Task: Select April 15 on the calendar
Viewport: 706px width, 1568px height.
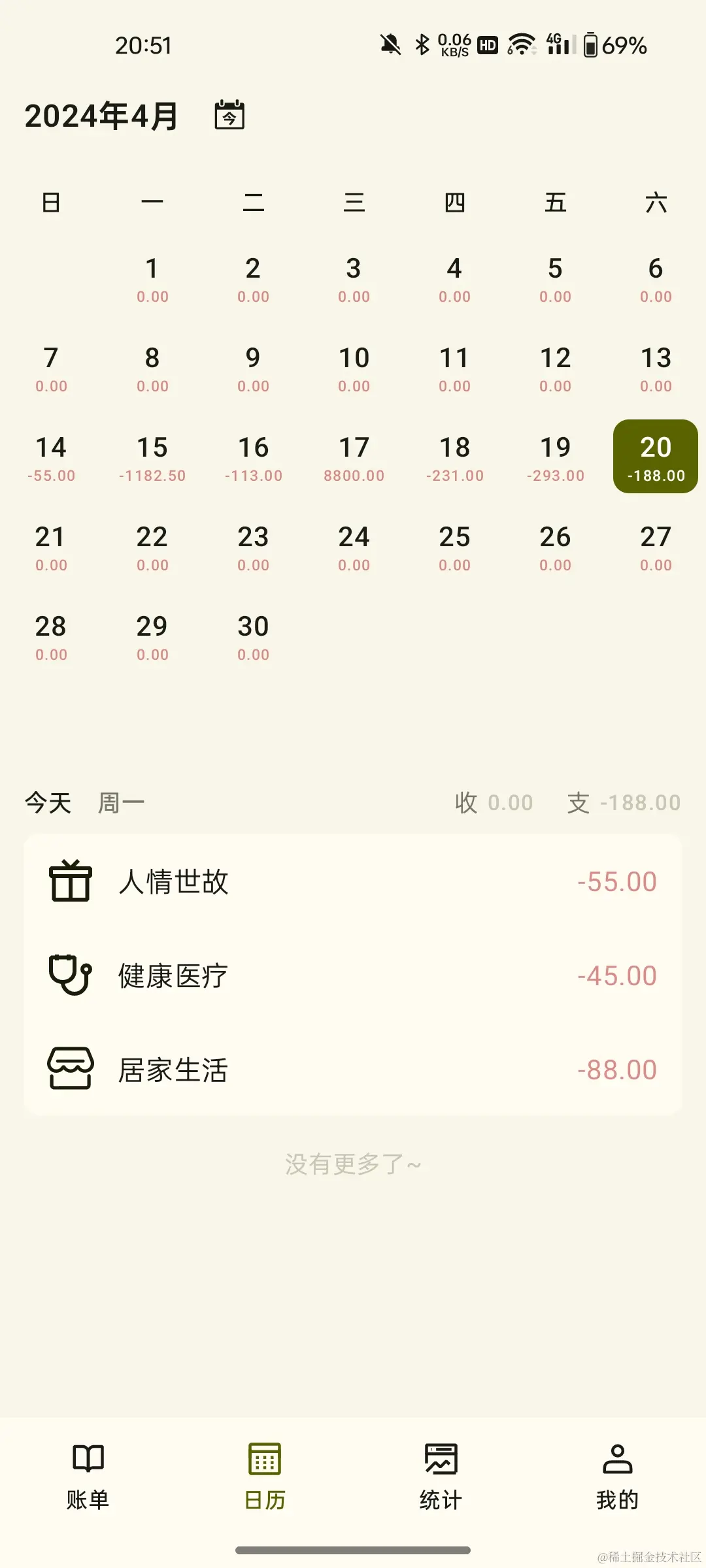Action: pyautogui.click(x=152, y=457)
